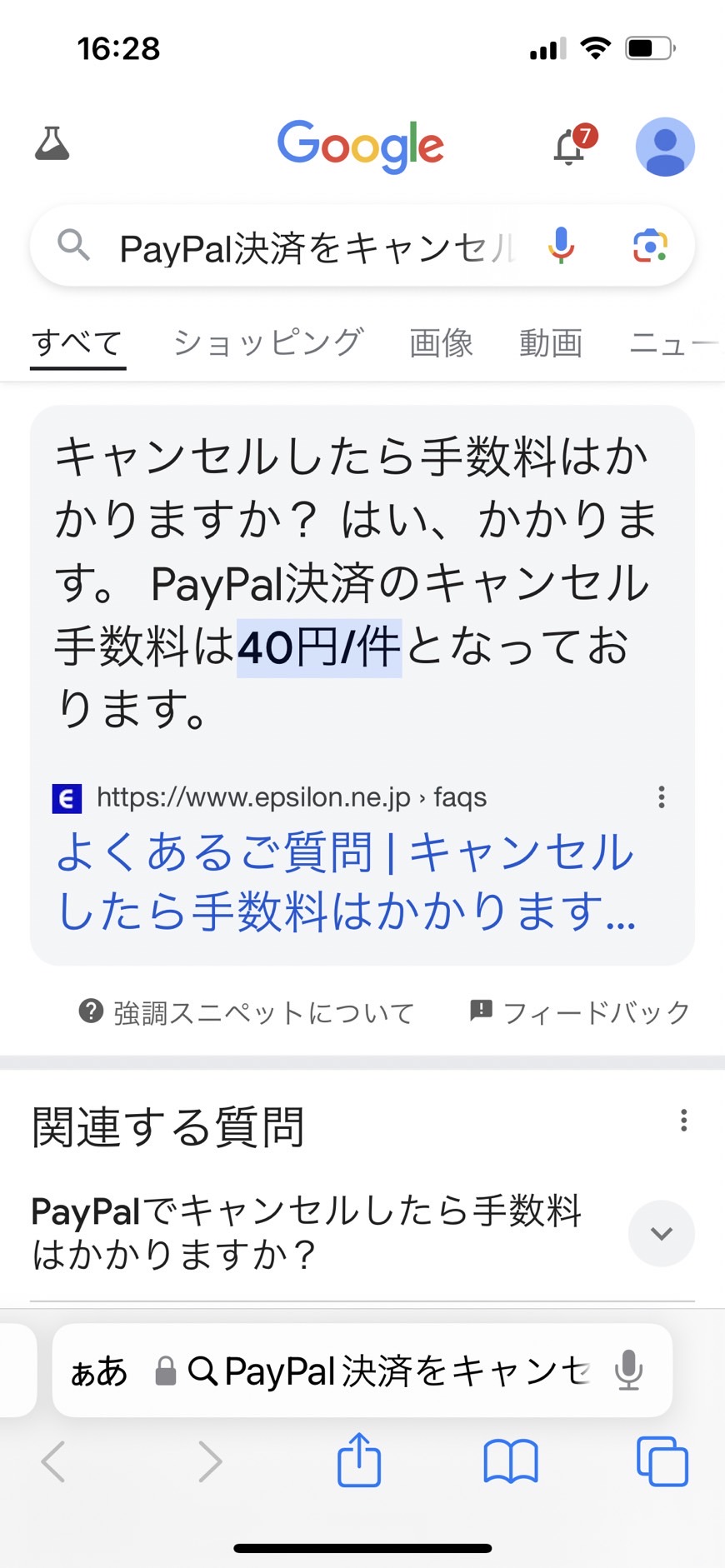Open the Google account avatar
The image size is (725, 1568).
(x=665, y=147)
